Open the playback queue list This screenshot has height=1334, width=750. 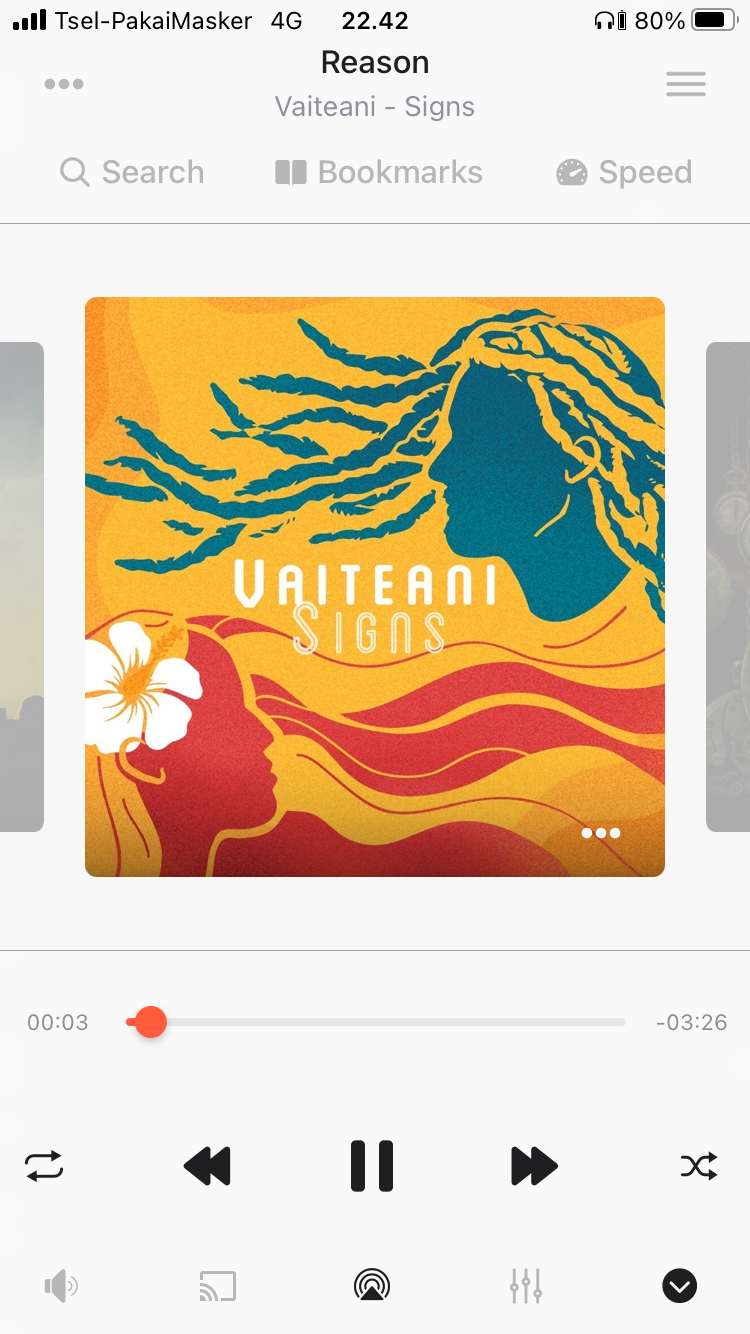[686, 84]
